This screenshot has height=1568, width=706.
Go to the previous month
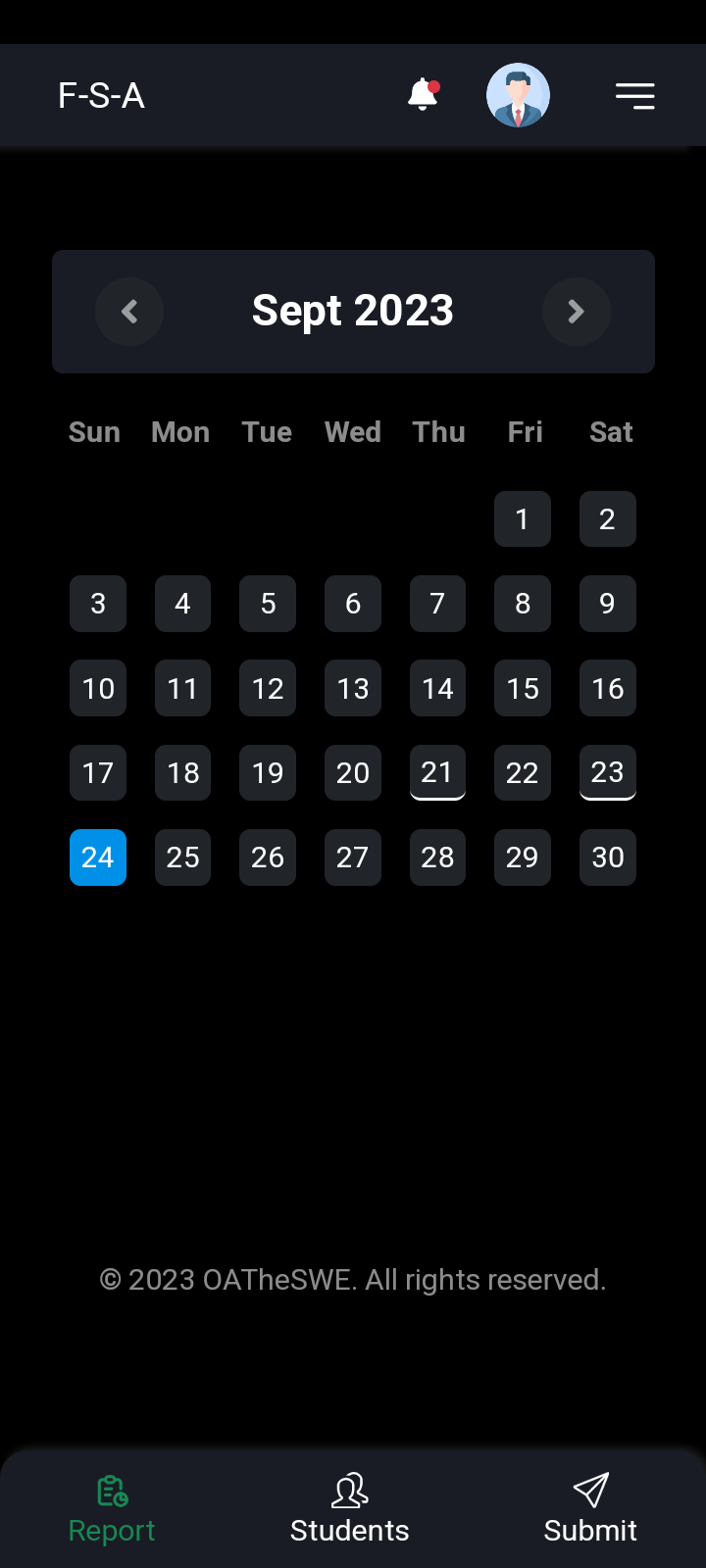(129, 312)
